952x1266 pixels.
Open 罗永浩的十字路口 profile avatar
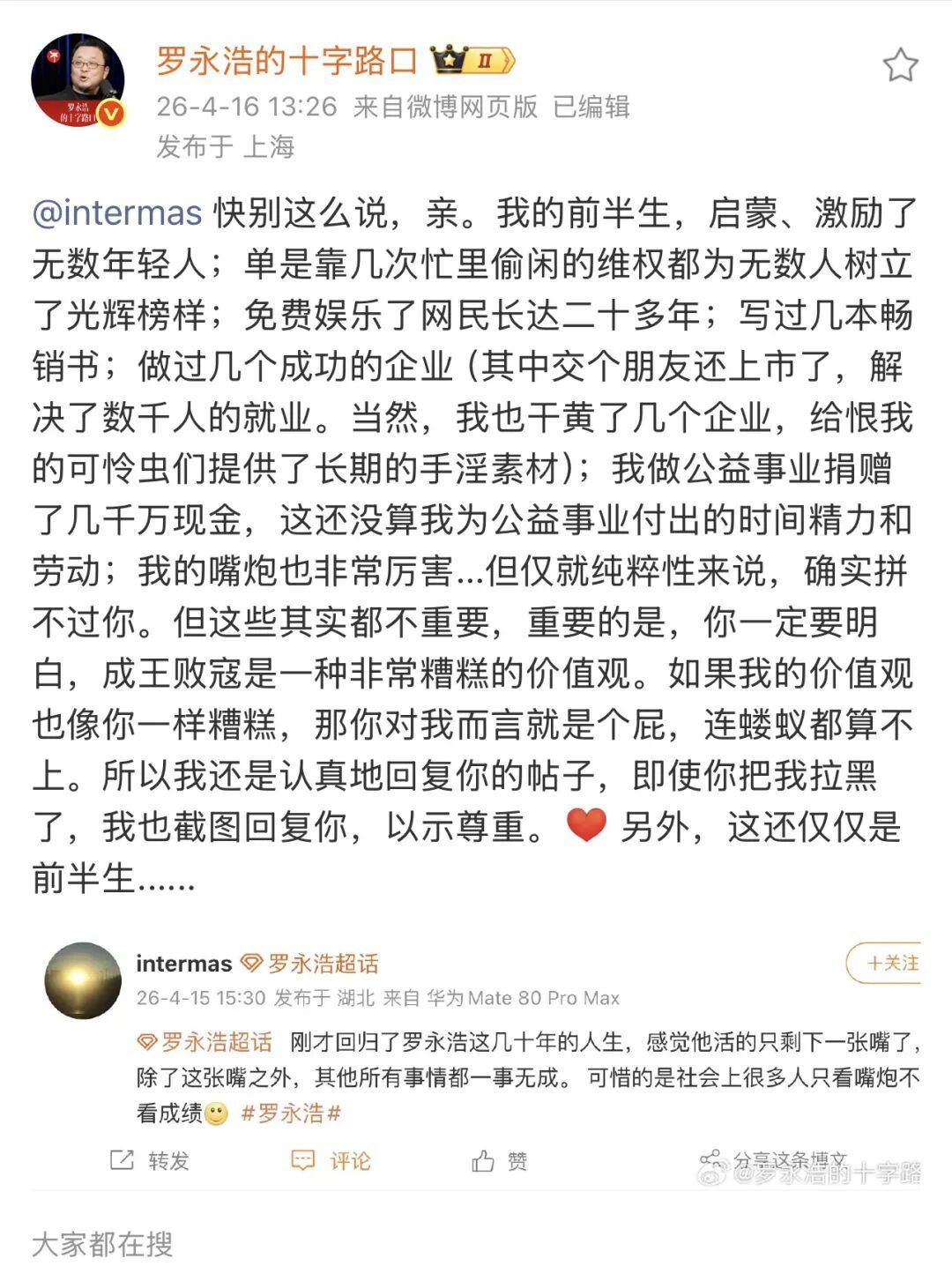point(78,81)
